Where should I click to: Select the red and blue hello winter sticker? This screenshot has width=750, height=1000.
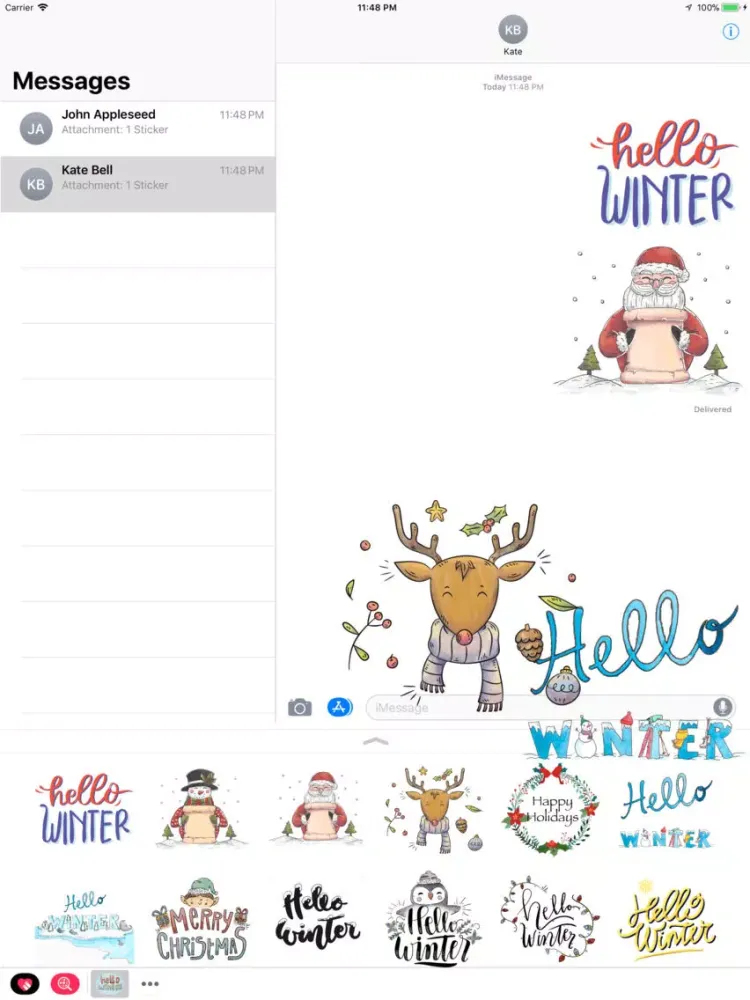point(84,809)
